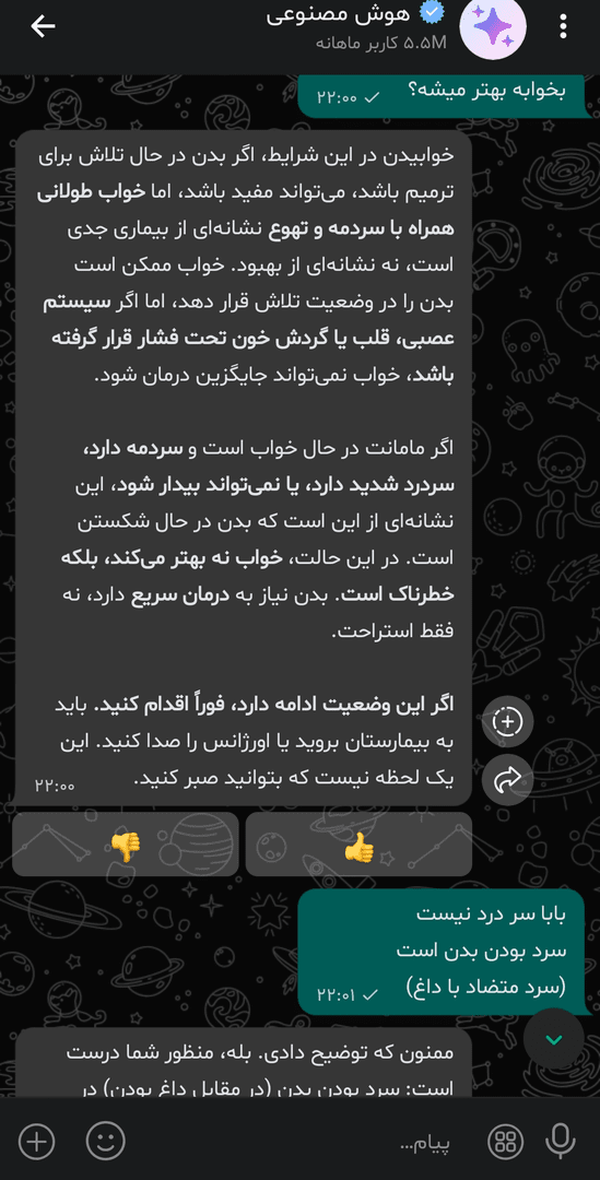This screenshot has height=1180, width=600.
Task: Give the AI reply a thumbs down
Action: click(x=126, y=844)
